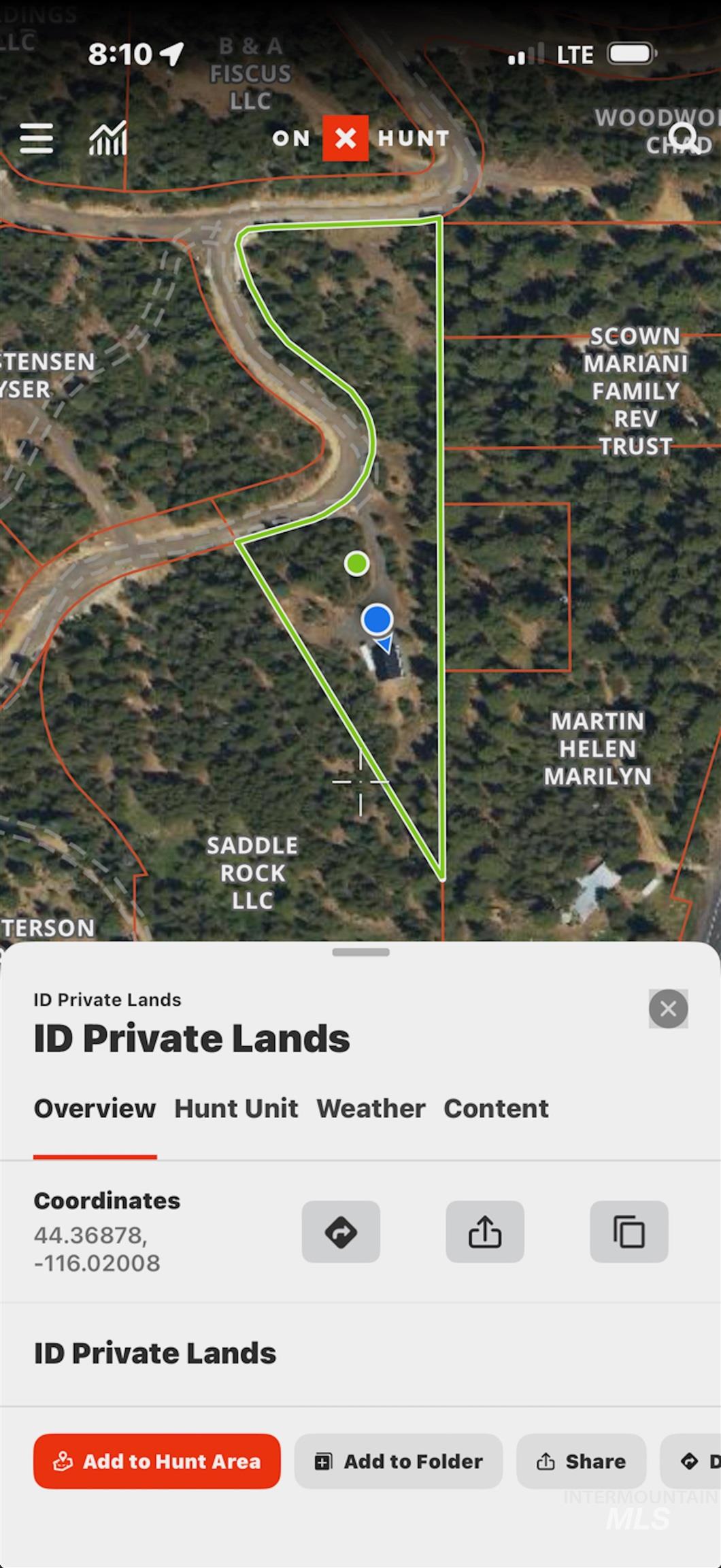This screenshot has height=1568, width=721.
Task: Expand the bottom sheet drag handle
Action: pyautogui.click(x=360, y=953)
